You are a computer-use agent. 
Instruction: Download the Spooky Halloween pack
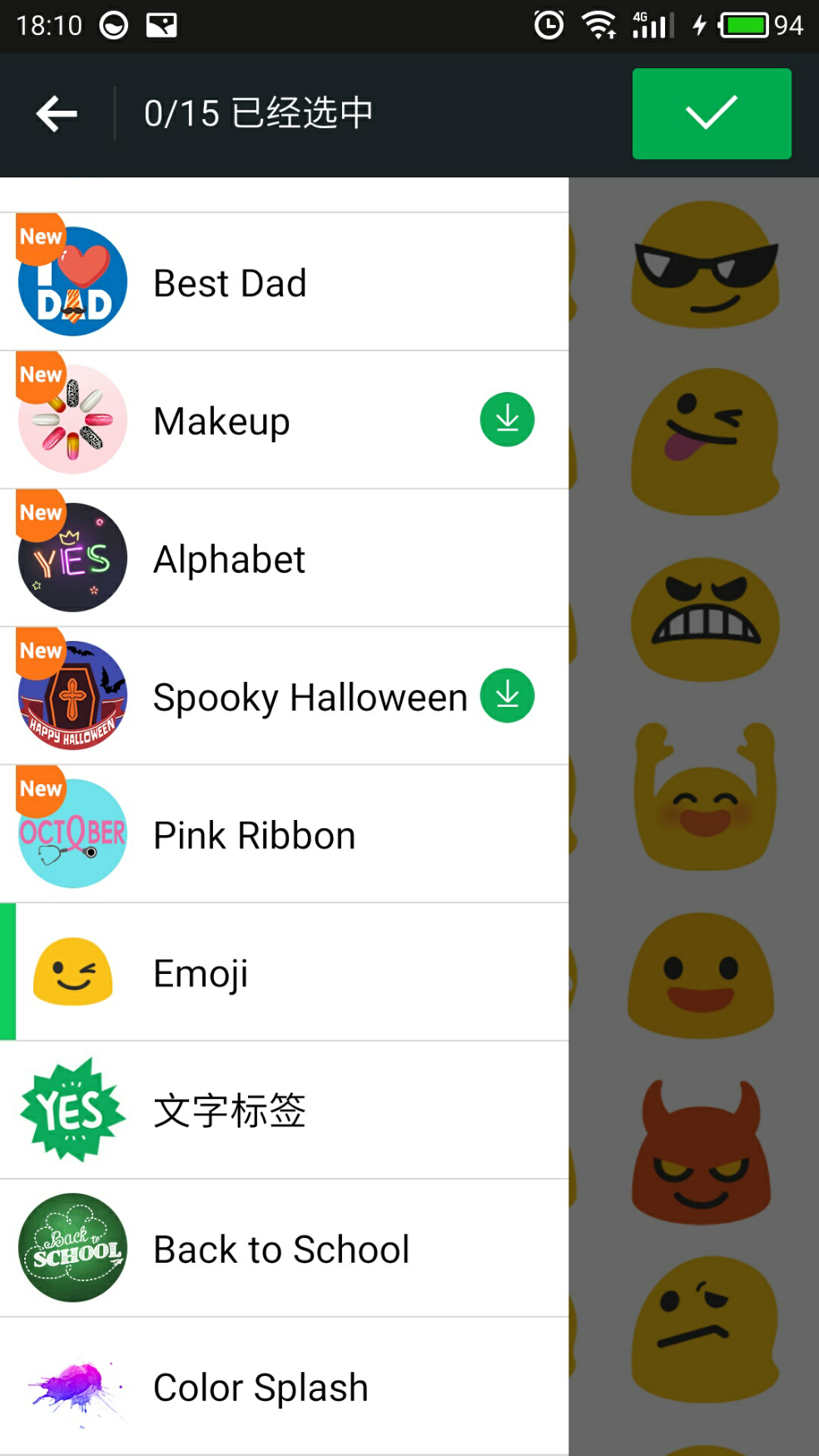pos(507,696)
